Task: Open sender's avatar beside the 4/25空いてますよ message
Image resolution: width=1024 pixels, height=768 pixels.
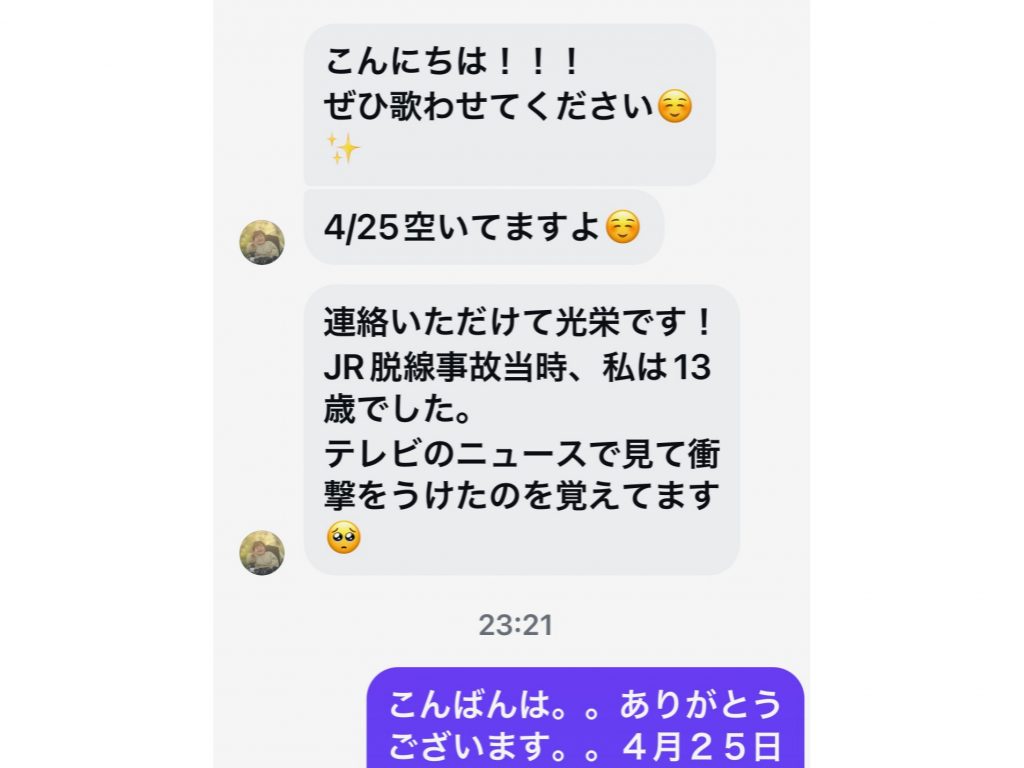Action: [262, 242]
